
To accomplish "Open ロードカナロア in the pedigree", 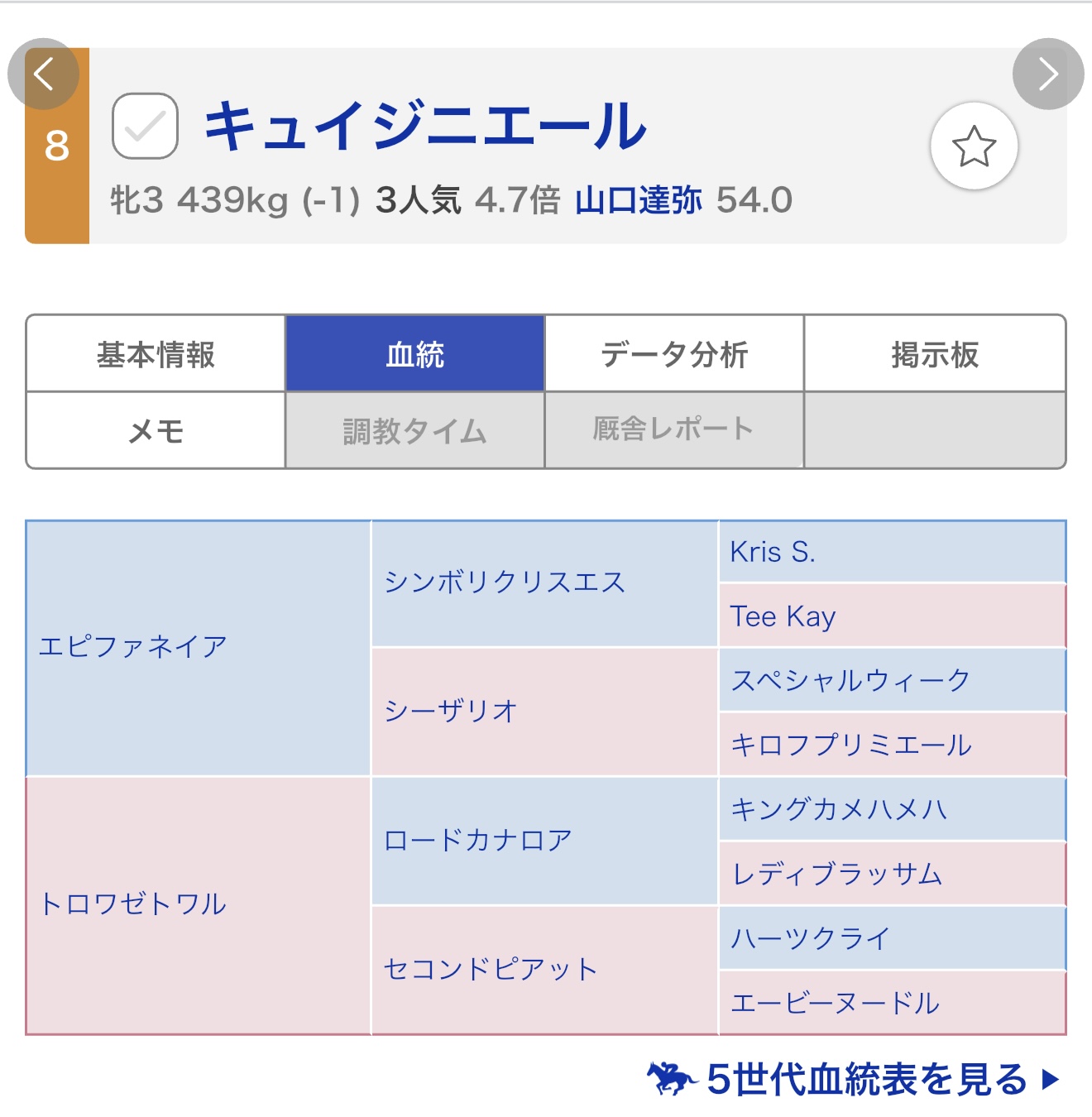I will pos(478,841).
